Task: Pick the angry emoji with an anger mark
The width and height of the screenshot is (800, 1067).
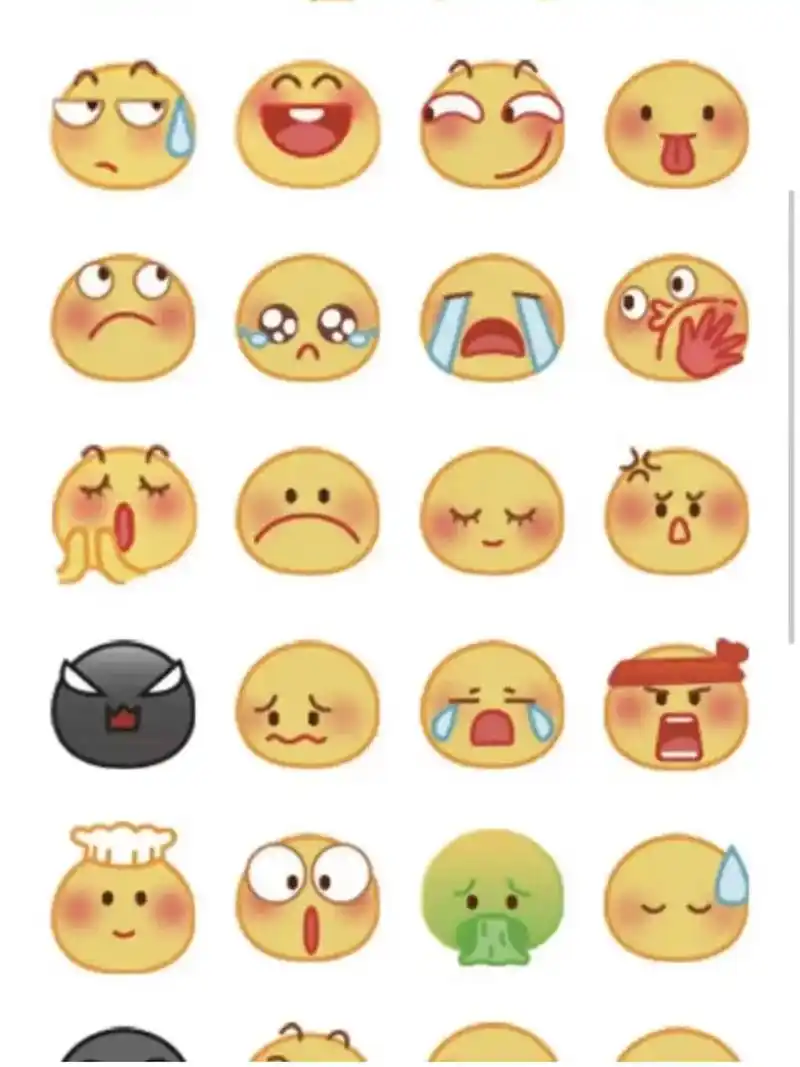Action: 677,512
